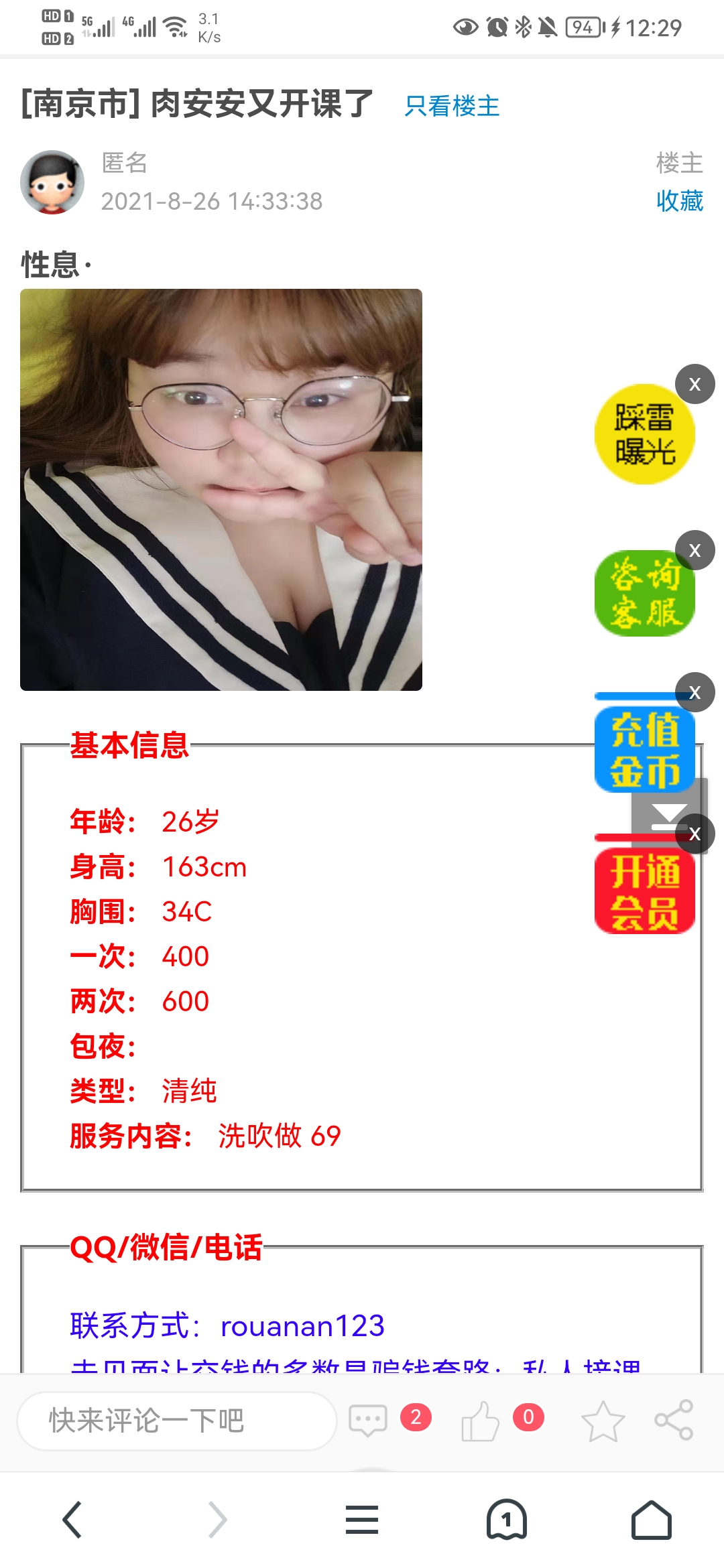
Task: Open 咨询客服 customer service button
Action: click(x=644, y=594)
